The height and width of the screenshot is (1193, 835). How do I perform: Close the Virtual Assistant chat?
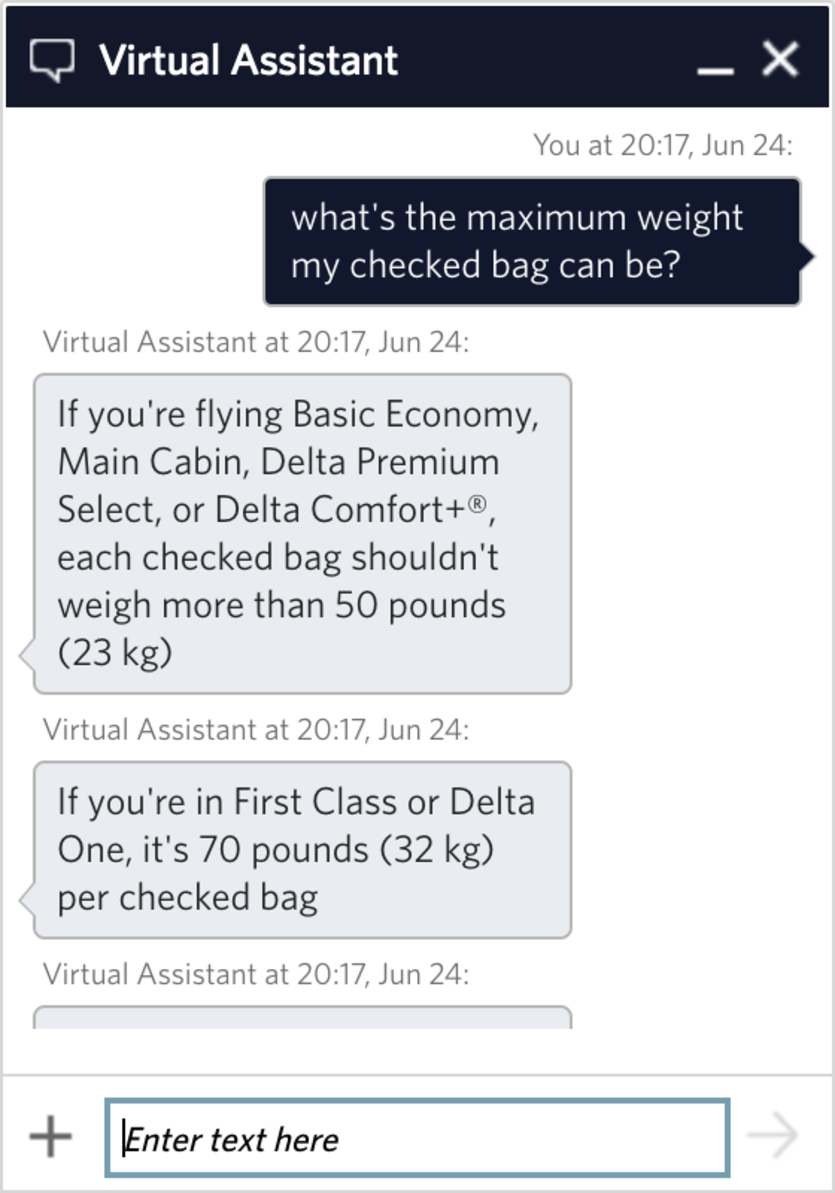[780, 60]
